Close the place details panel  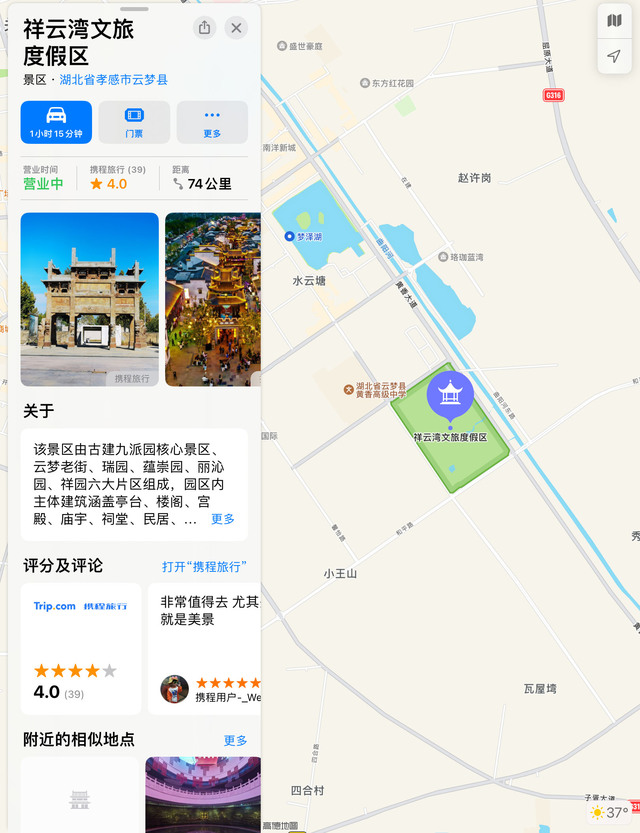click(236, 28)
